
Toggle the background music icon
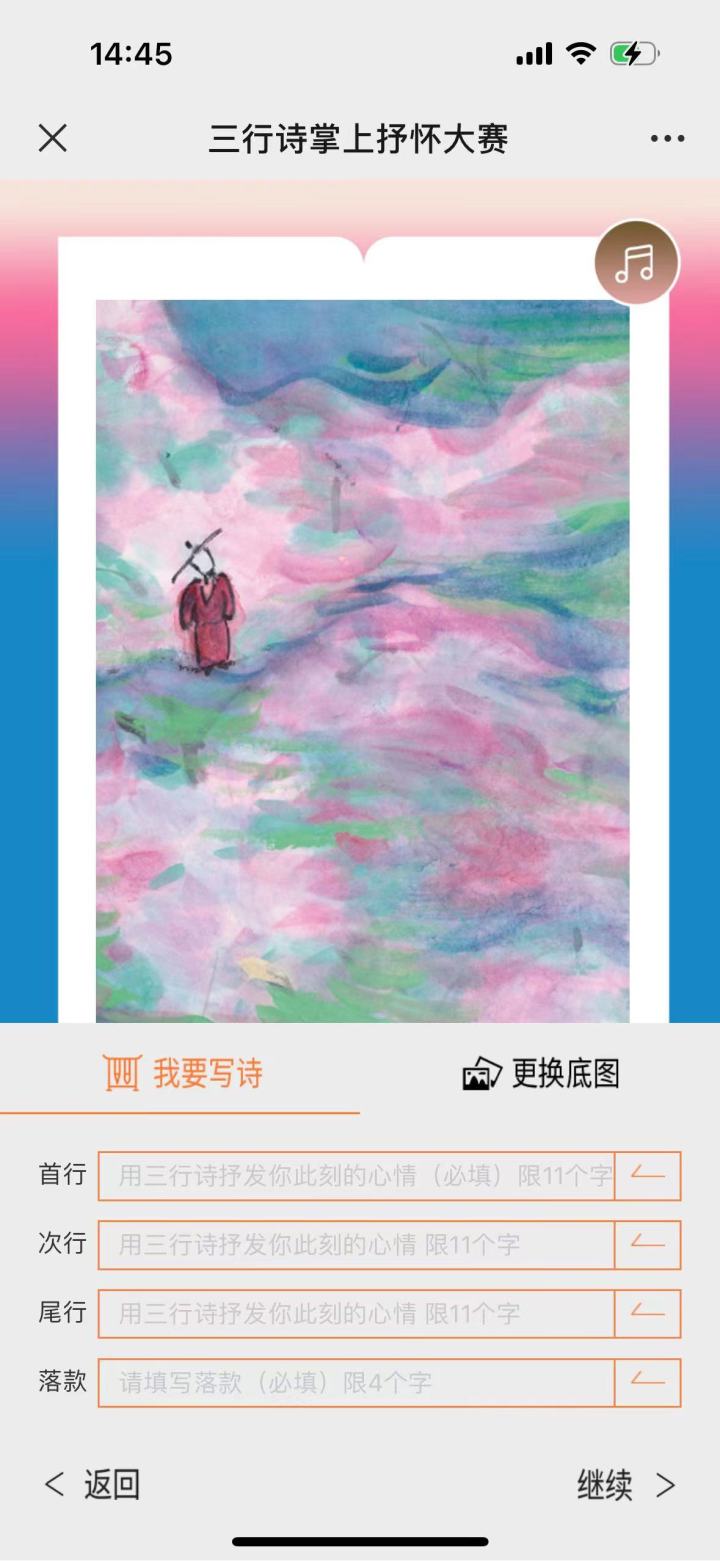click(637, 263)
